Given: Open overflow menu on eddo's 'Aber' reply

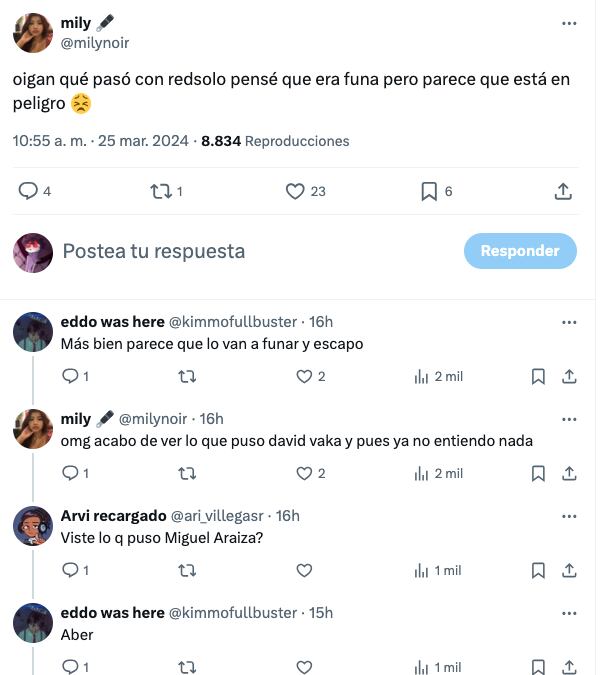Looking at the screenshot, I should [569, 612].
